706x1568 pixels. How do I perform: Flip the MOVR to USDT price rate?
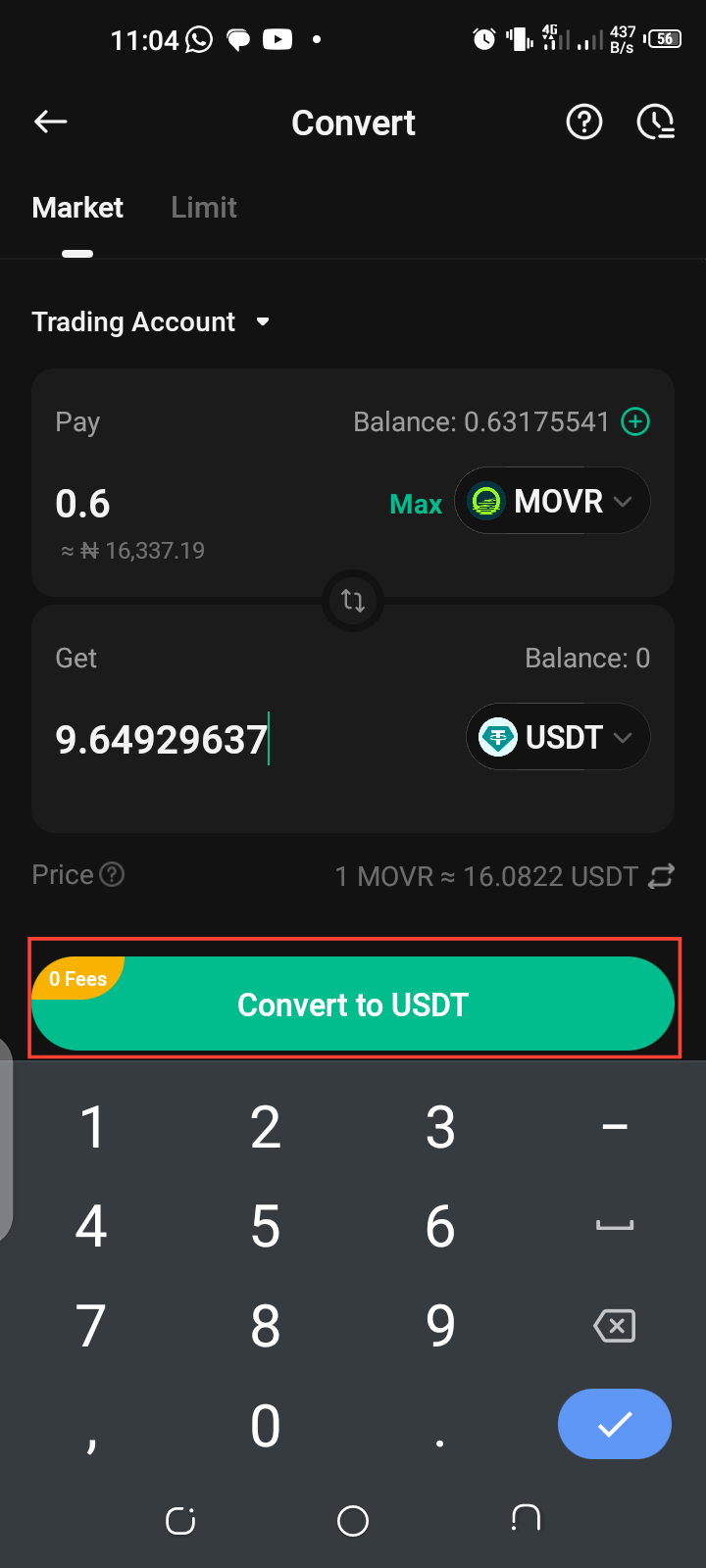click(662, 876)
